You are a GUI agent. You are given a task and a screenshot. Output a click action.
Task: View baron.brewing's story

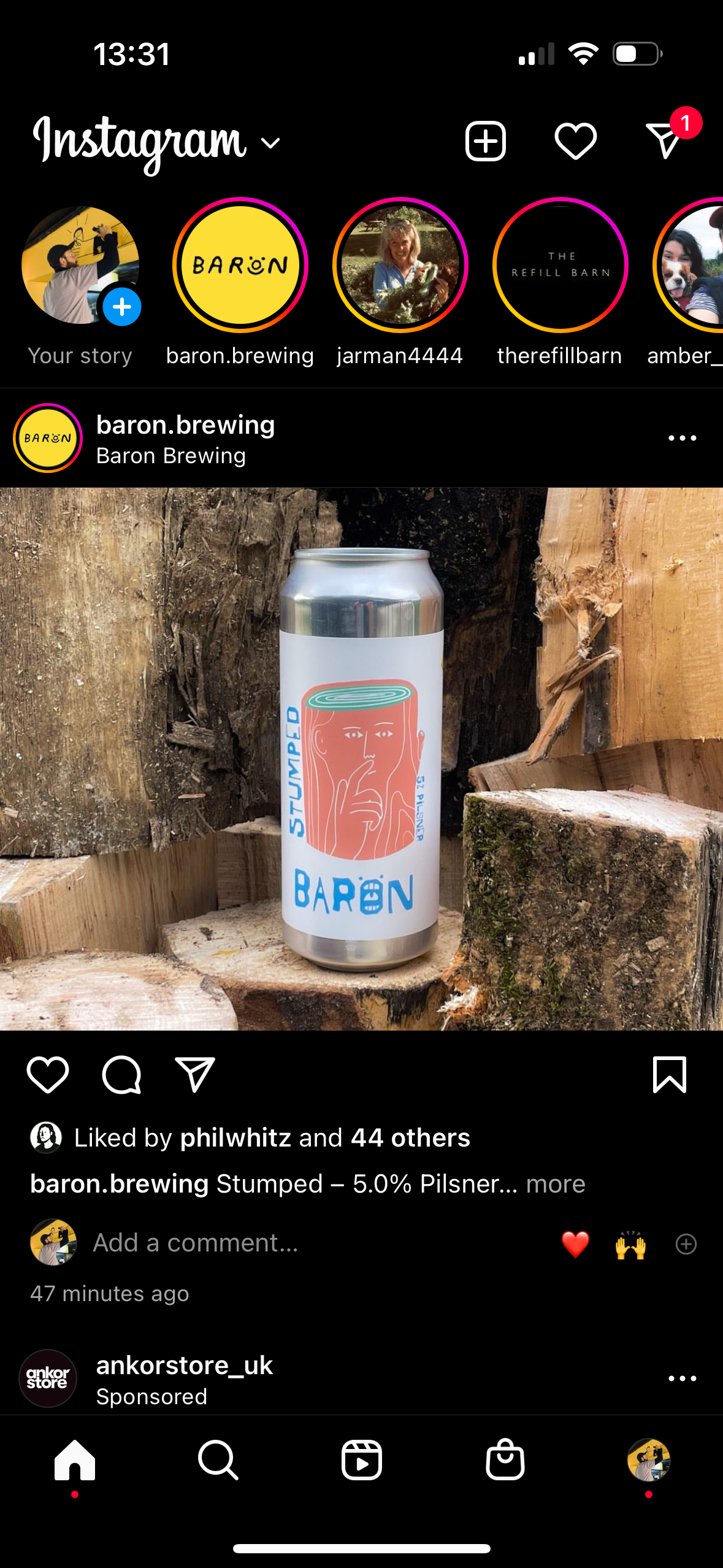pos(240,266)
